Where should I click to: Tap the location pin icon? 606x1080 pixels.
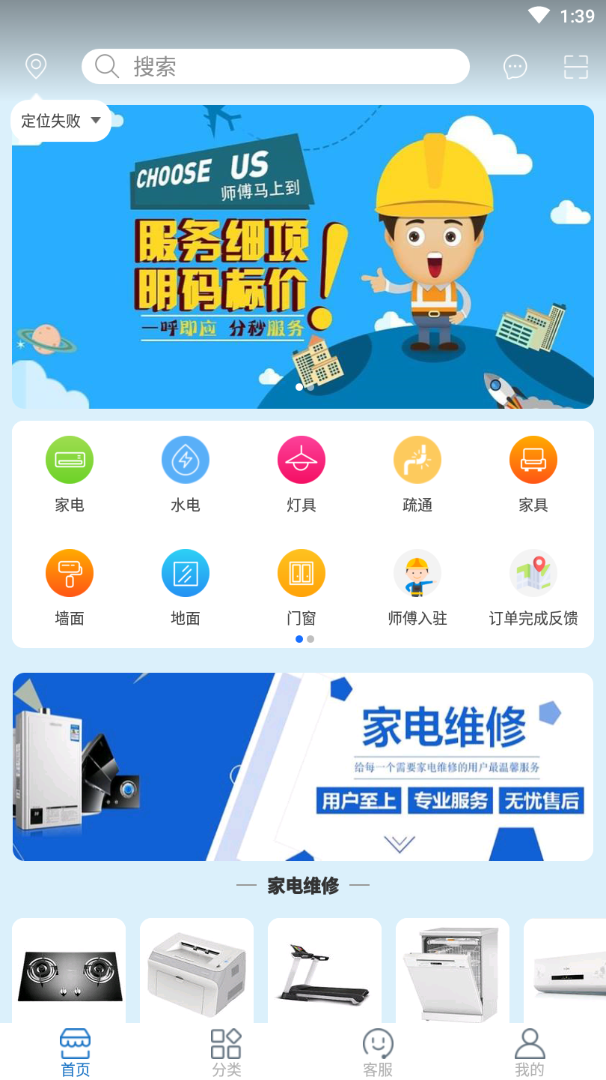click(36, 67)
